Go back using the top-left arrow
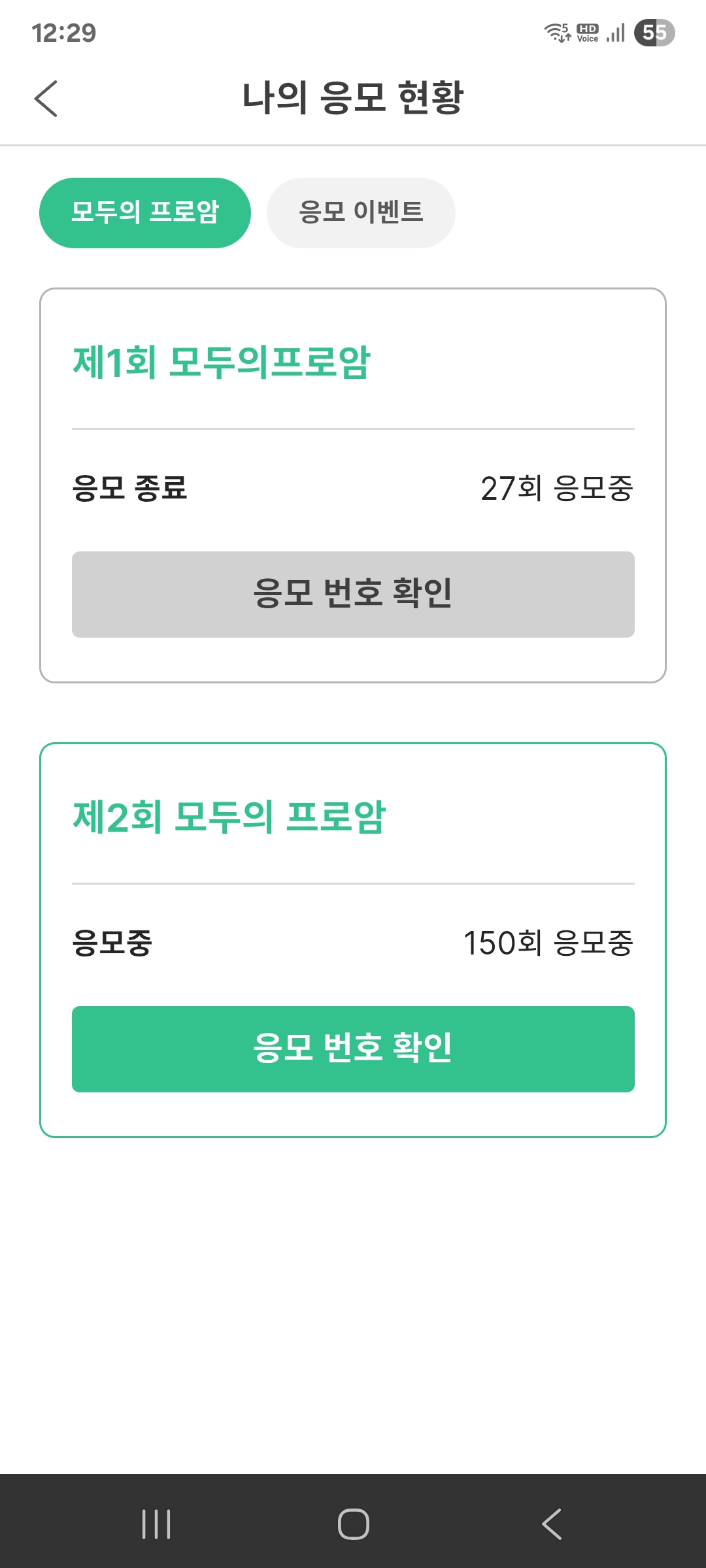The image size is (706, 1568). 46,99
